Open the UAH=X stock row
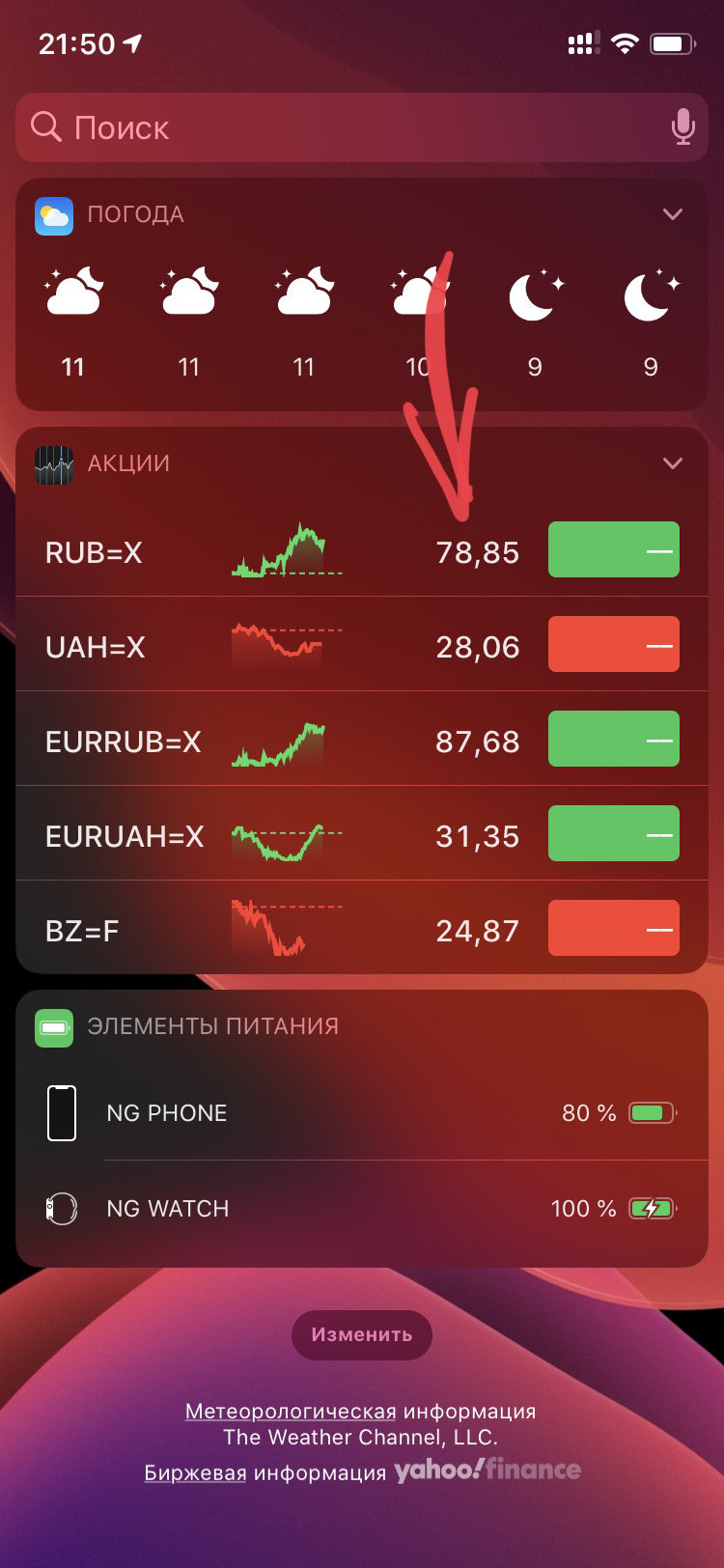 tap(362, 644)
